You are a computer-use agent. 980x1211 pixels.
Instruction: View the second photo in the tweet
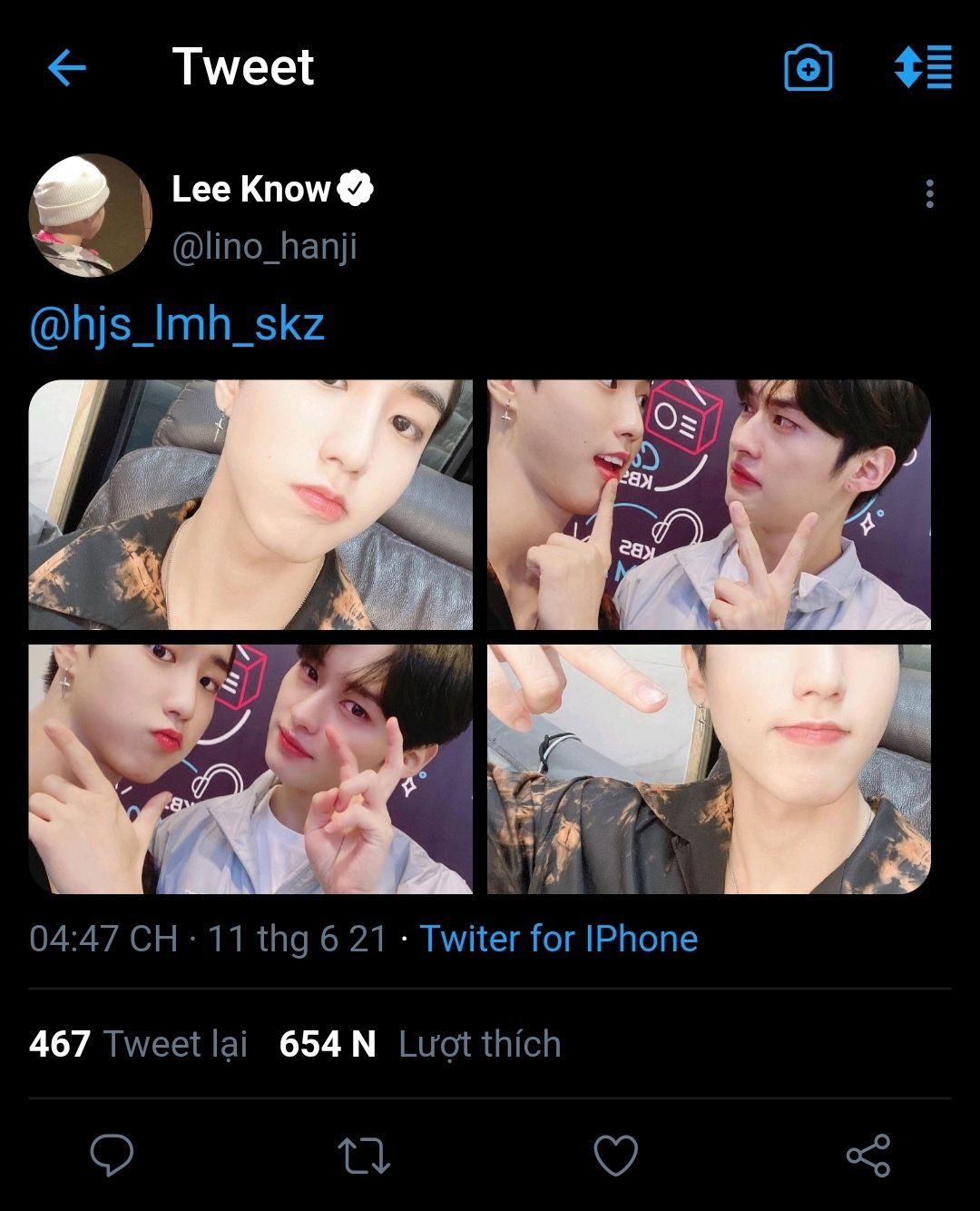[709, 505]
